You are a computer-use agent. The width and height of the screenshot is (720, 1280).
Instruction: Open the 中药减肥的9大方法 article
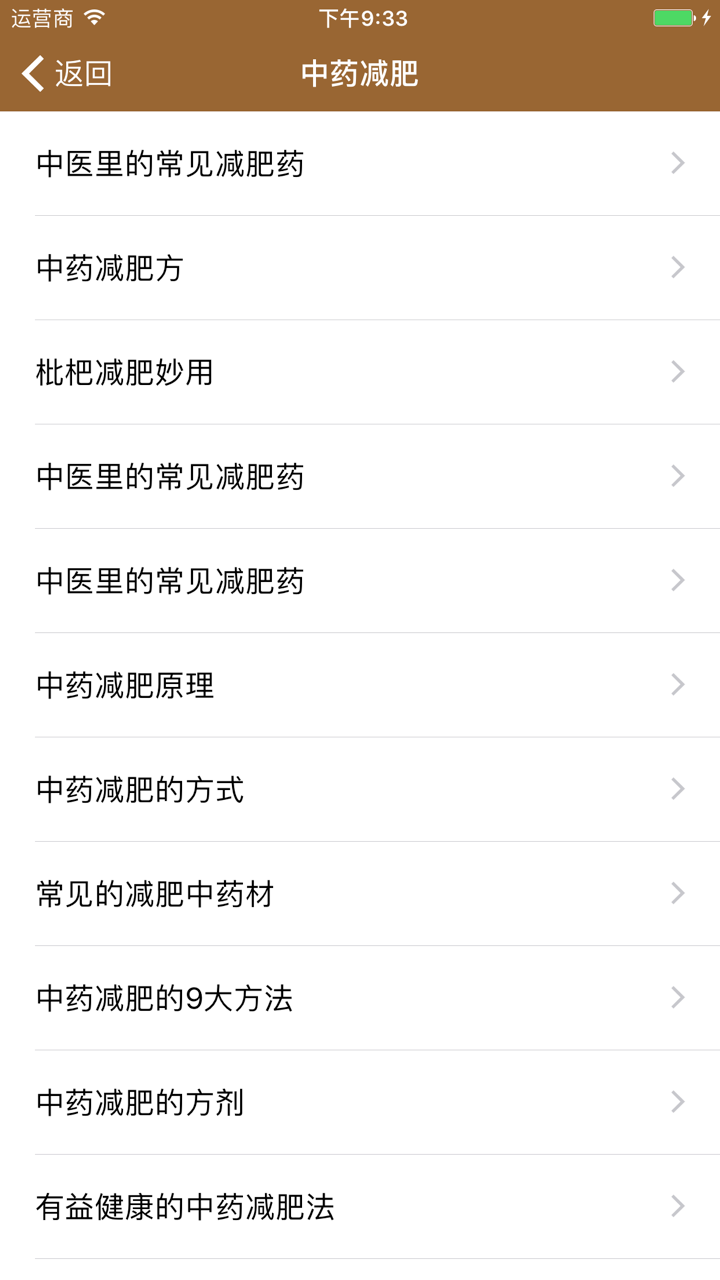coord(360,997)
